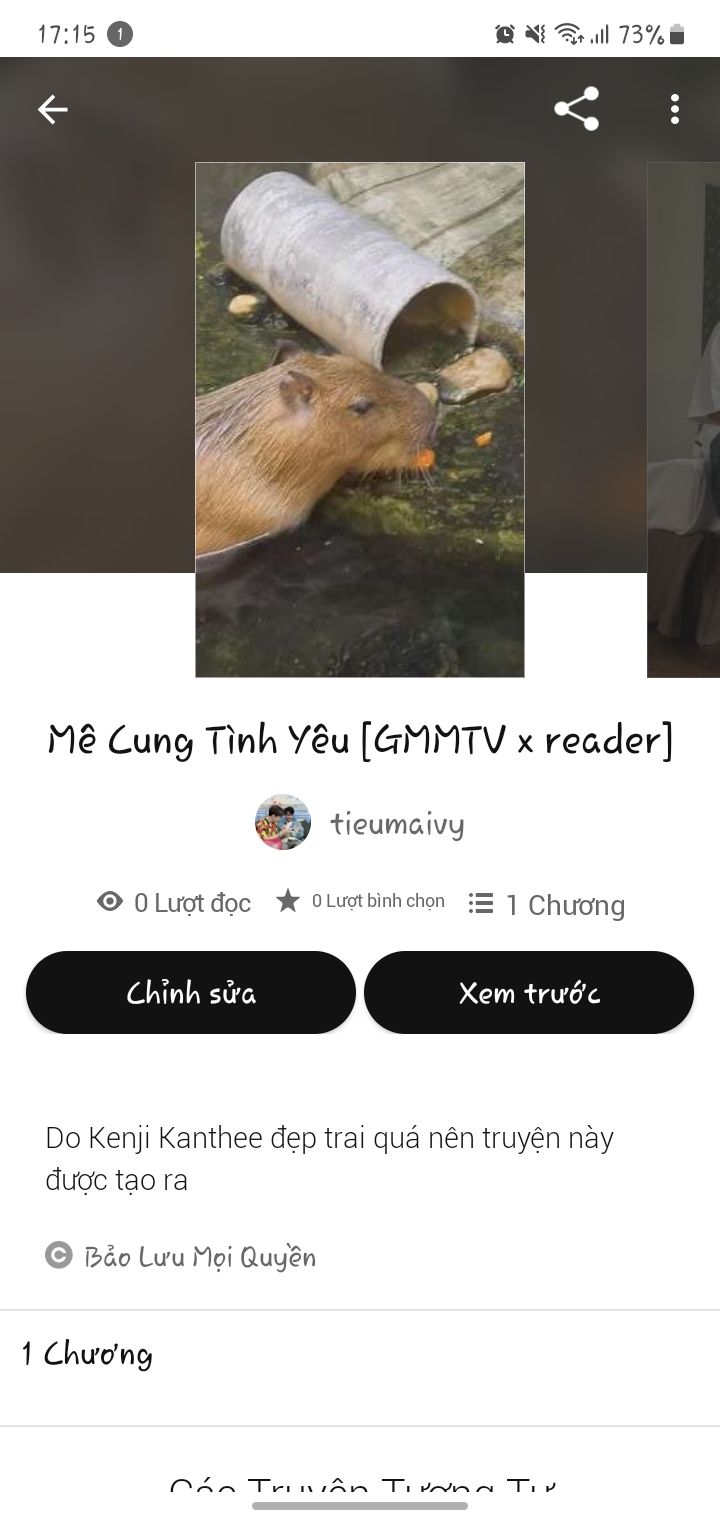Share this story
This screenshot has height=1520, width=720.
point(576,109)
